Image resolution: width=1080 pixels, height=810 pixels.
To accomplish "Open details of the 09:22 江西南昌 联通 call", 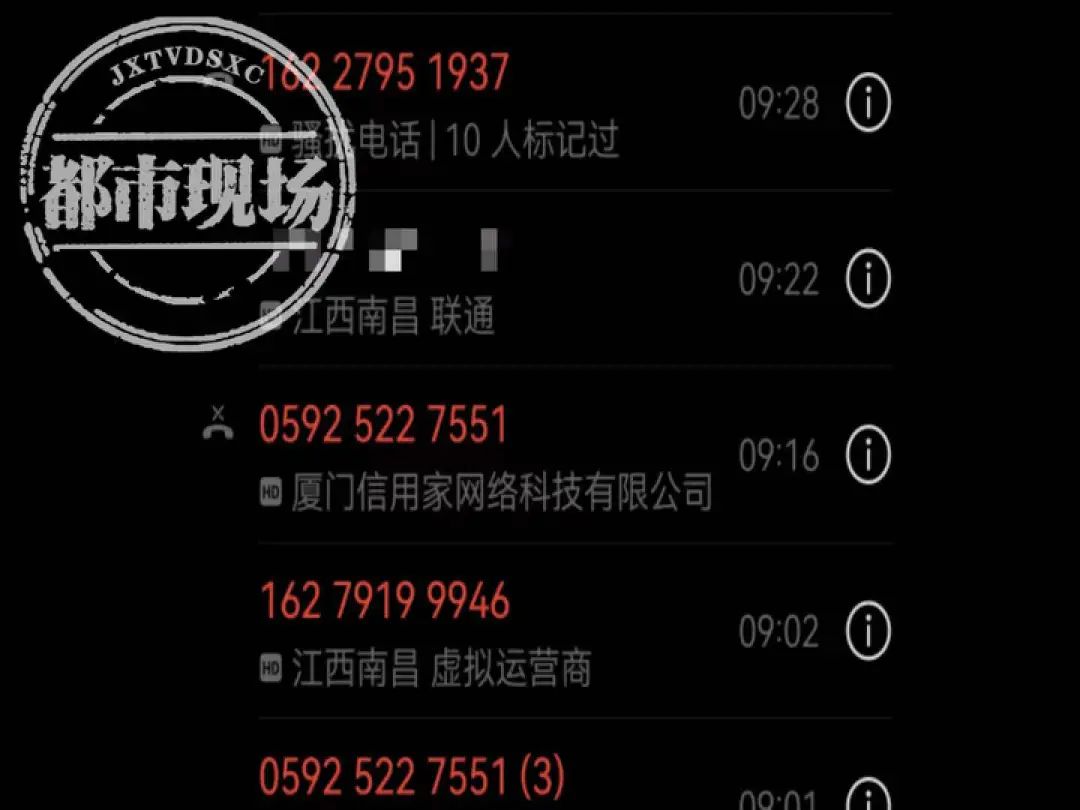I will click(867, 278).
